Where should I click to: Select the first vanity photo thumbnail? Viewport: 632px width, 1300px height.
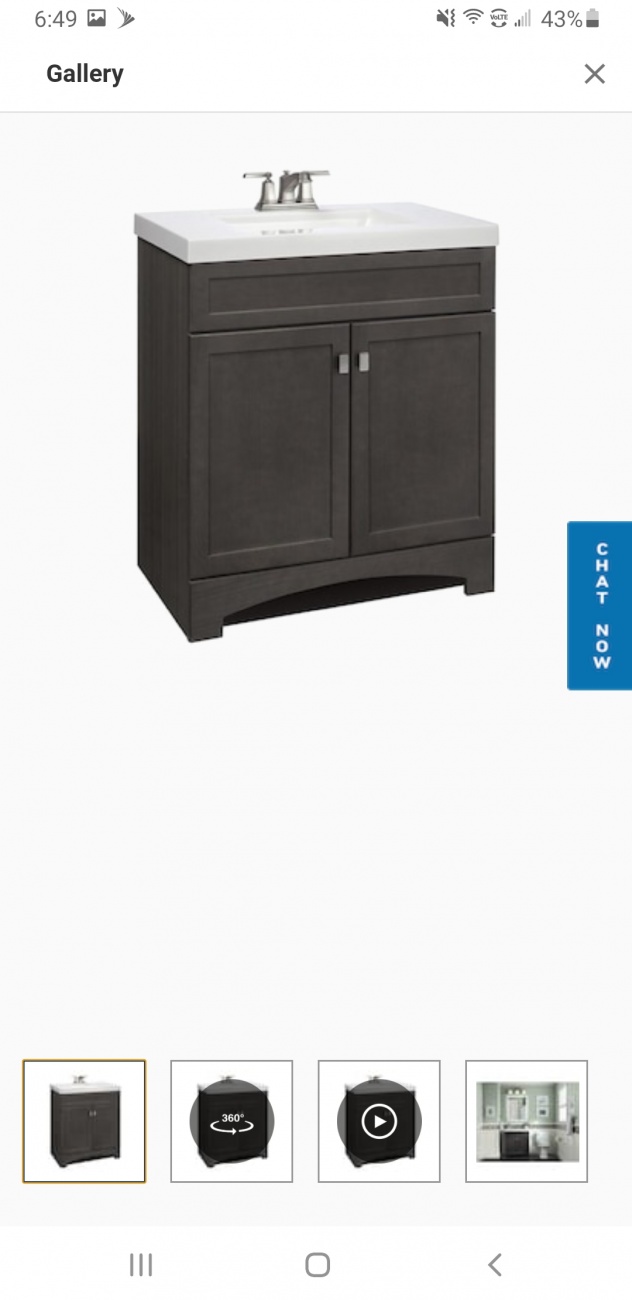84,1121
